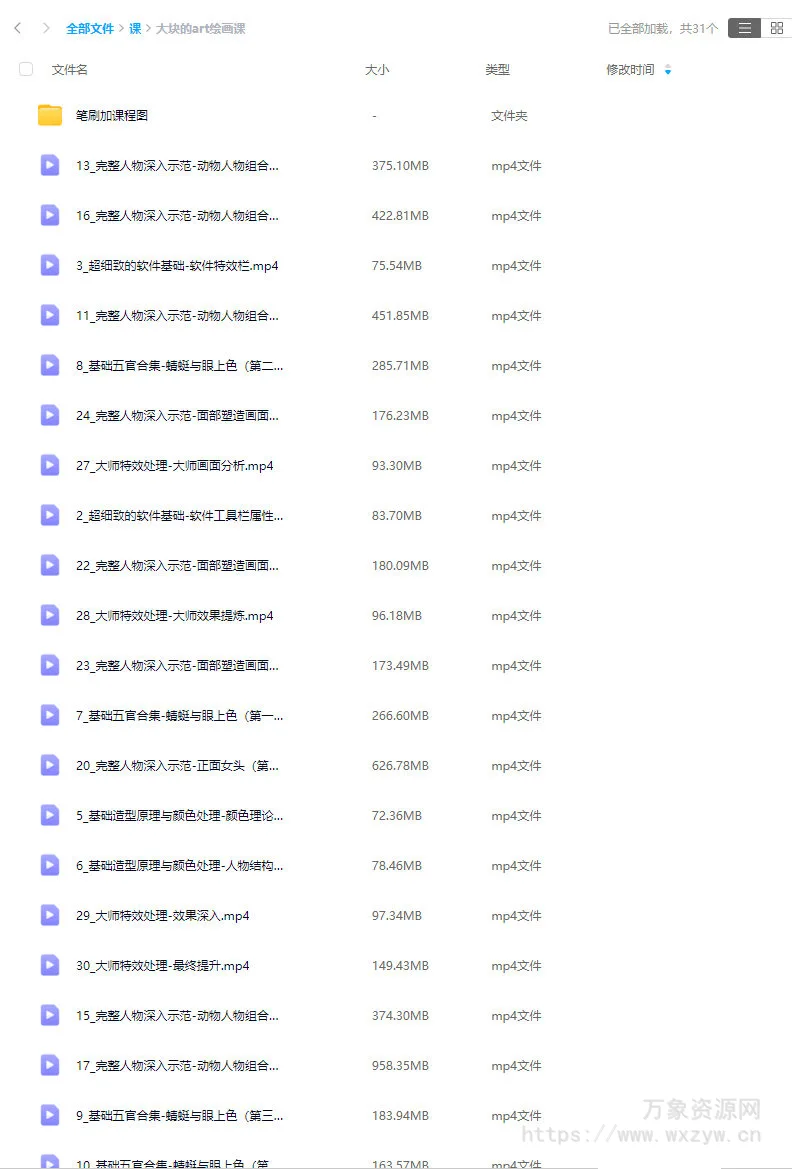Open file 29_大师特效处理-效果深入.mp4
This screenshot has height=1169, width=792.
click(x=162, y=916)
